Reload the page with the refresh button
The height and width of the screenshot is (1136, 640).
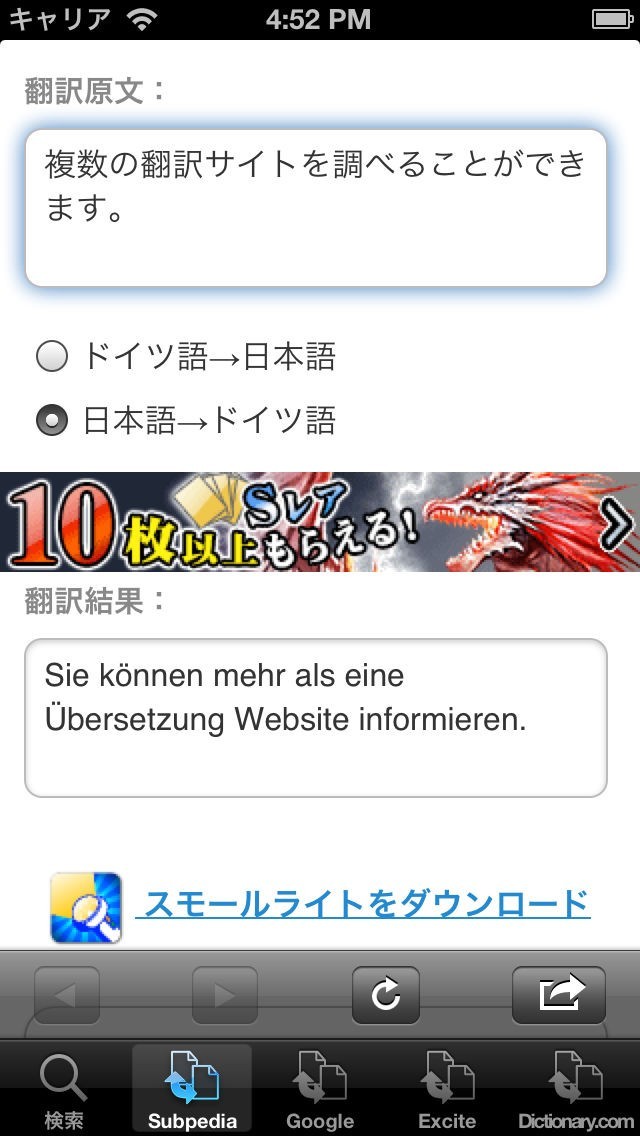point(386,995)
